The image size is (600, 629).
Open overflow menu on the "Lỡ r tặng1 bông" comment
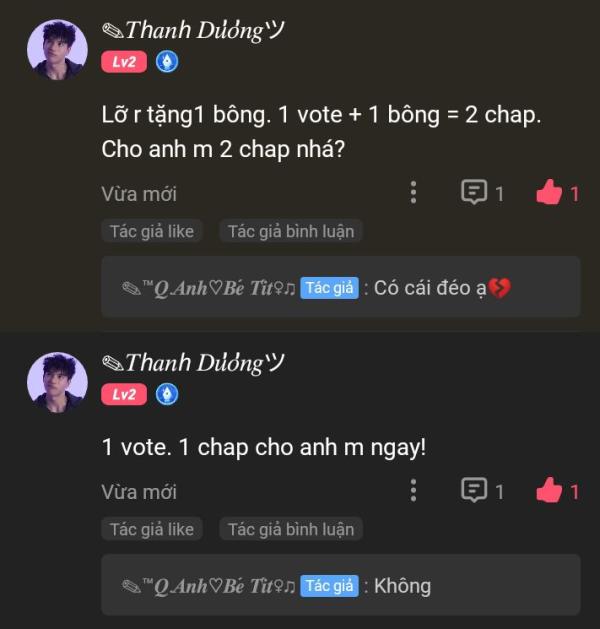[413, 193]
